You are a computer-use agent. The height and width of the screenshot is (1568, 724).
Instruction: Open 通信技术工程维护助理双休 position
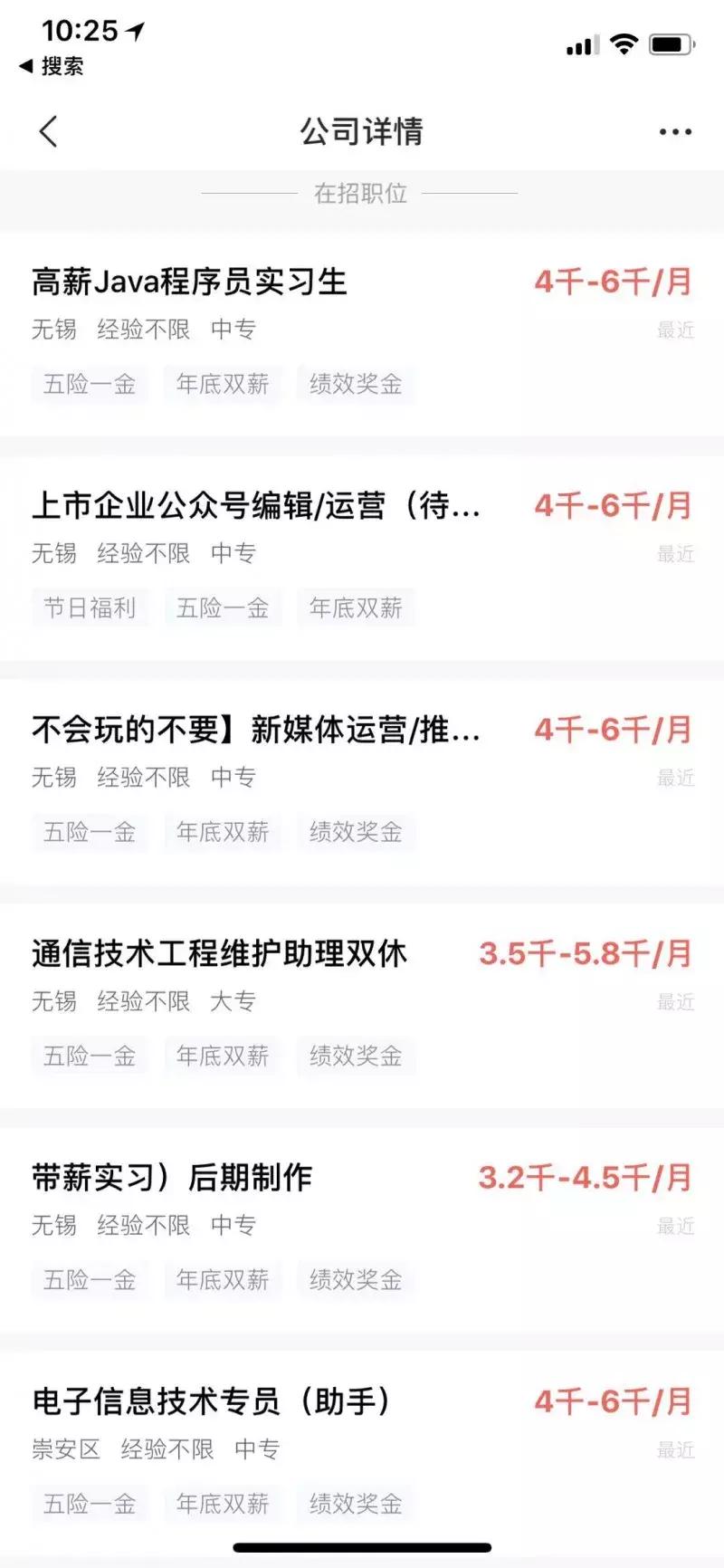pyautogui.click(x=219, y=953)
